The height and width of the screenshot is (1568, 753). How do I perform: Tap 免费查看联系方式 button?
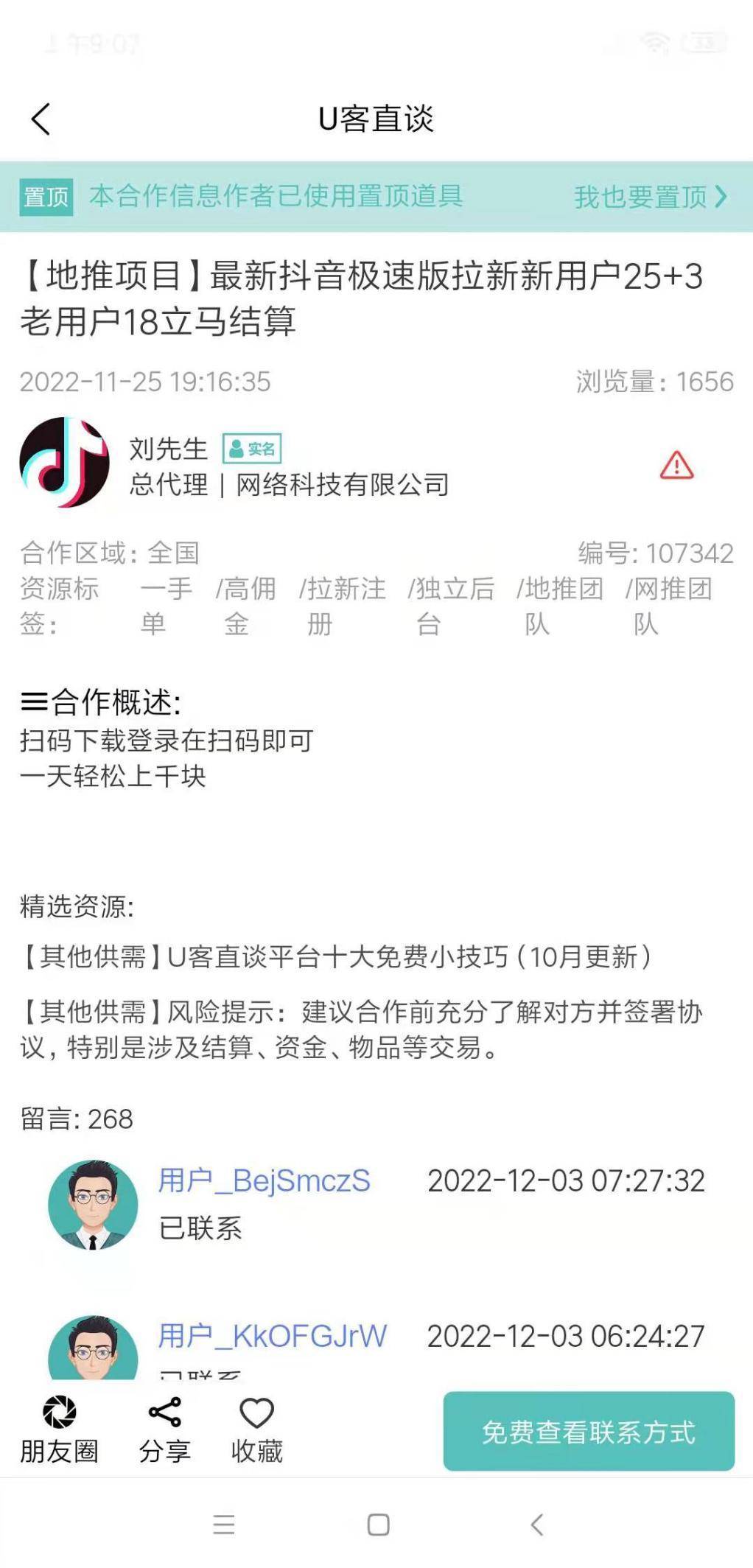(588, 1431)
